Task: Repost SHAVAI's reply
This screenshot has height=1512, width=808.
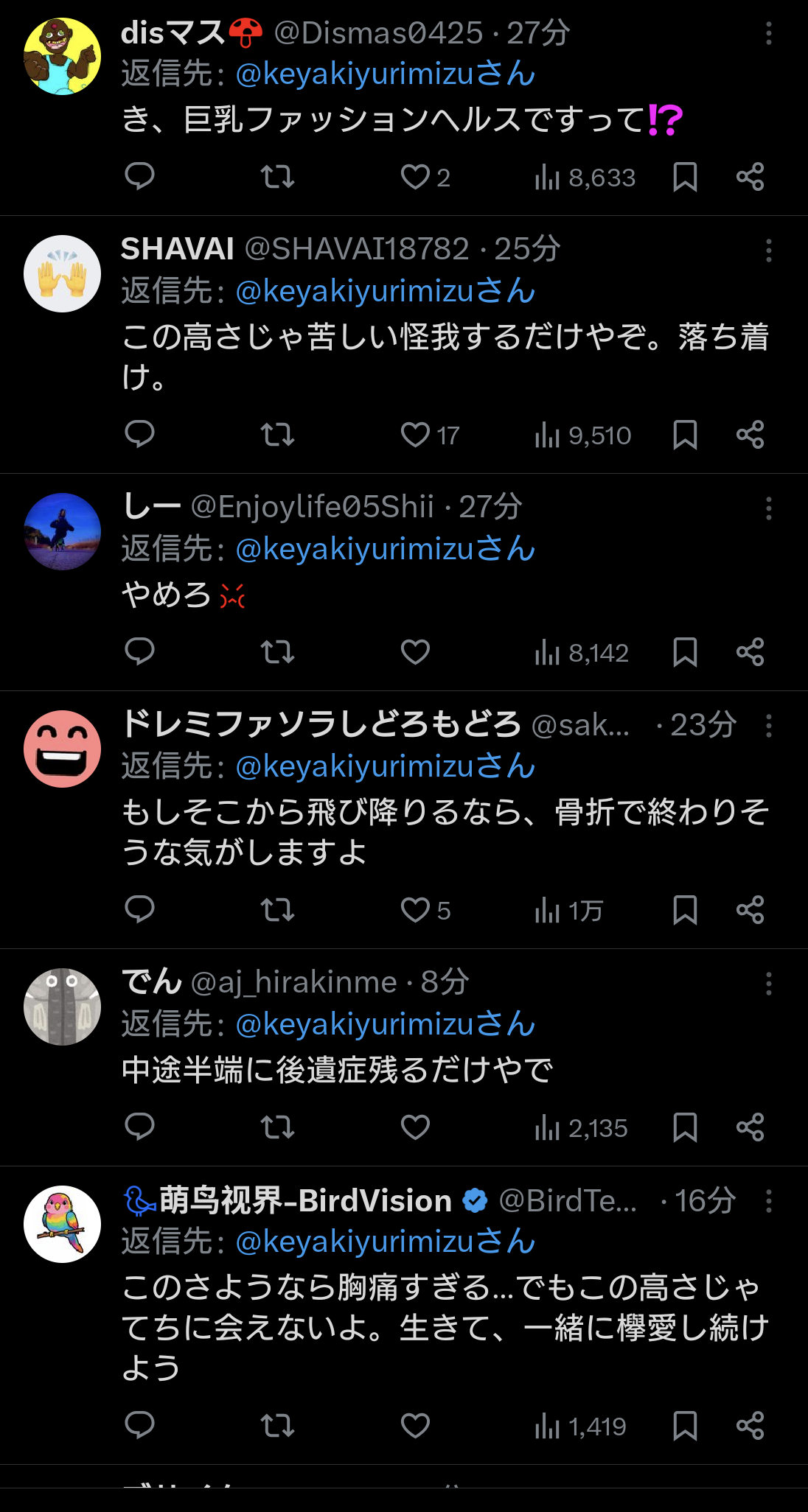Action: (278, 435)
